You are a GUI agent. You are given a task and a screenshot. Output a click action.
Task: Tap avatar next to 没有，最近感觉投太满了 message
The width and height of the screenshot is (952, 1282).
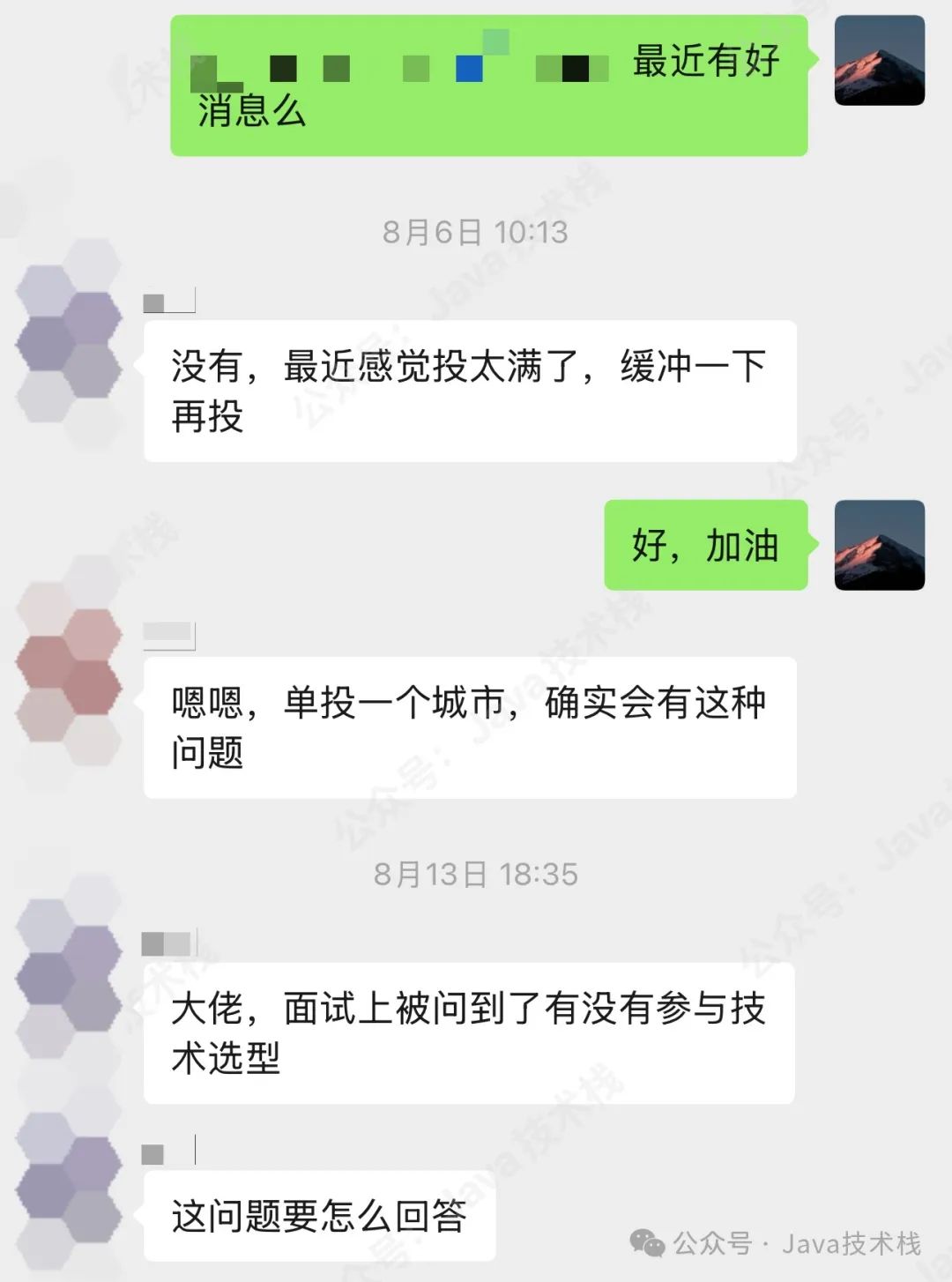[x=69, y=344]
